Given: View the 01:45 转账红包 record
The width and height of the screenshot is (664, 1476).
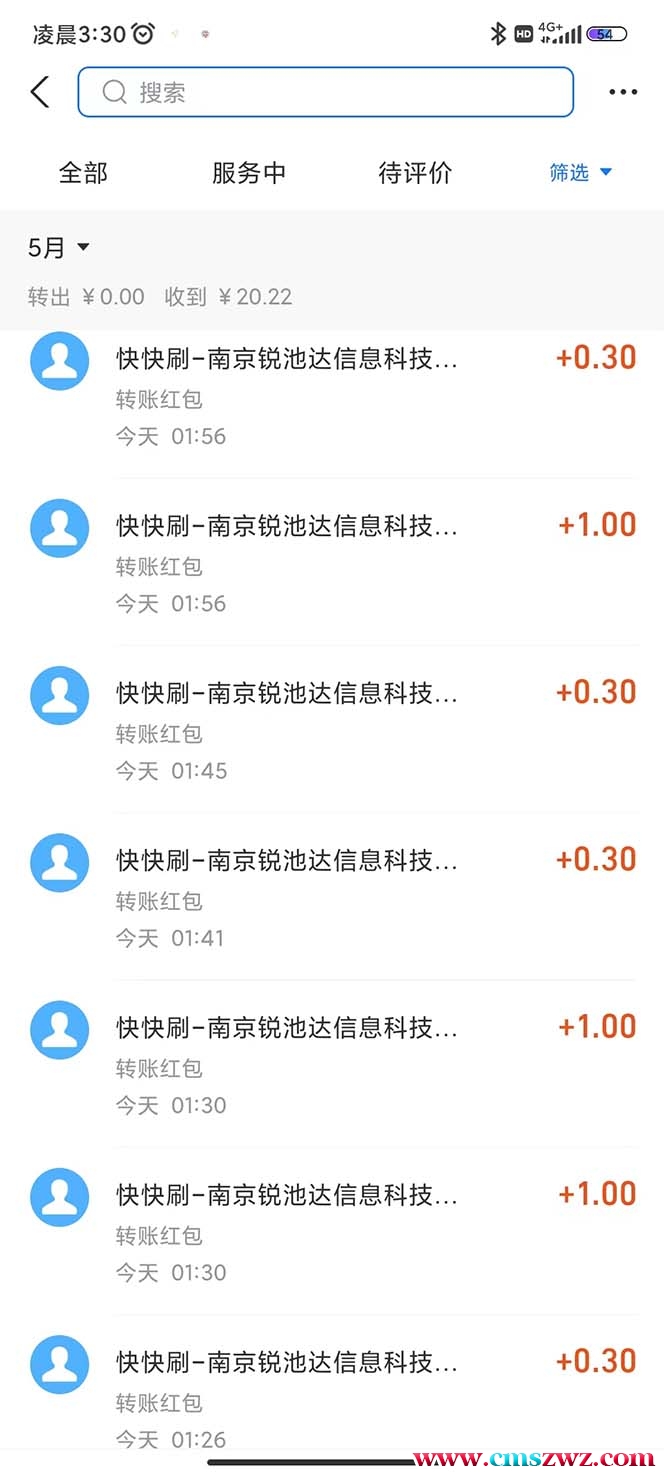Looking at the screenshot, I should 332,731.
